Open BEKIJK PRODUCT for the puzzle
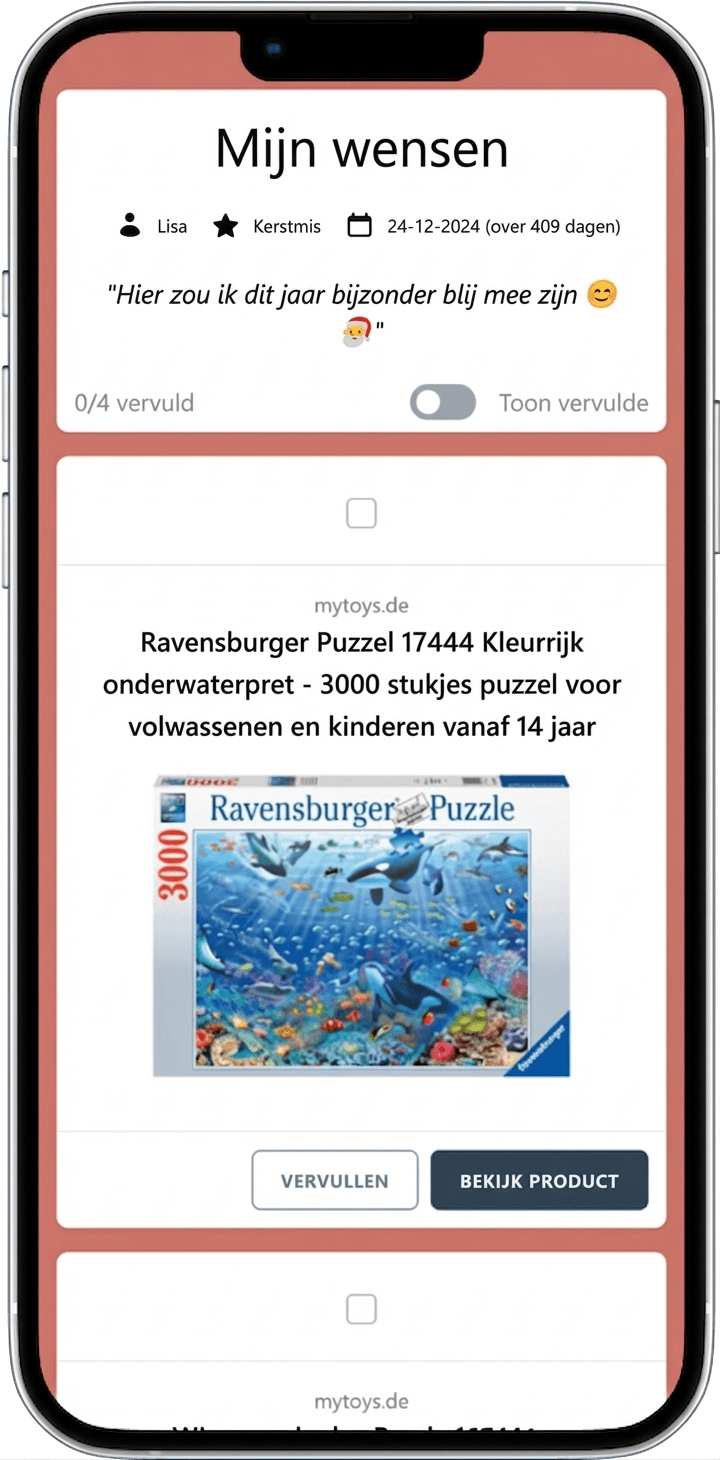 (x=538, y=1180)
